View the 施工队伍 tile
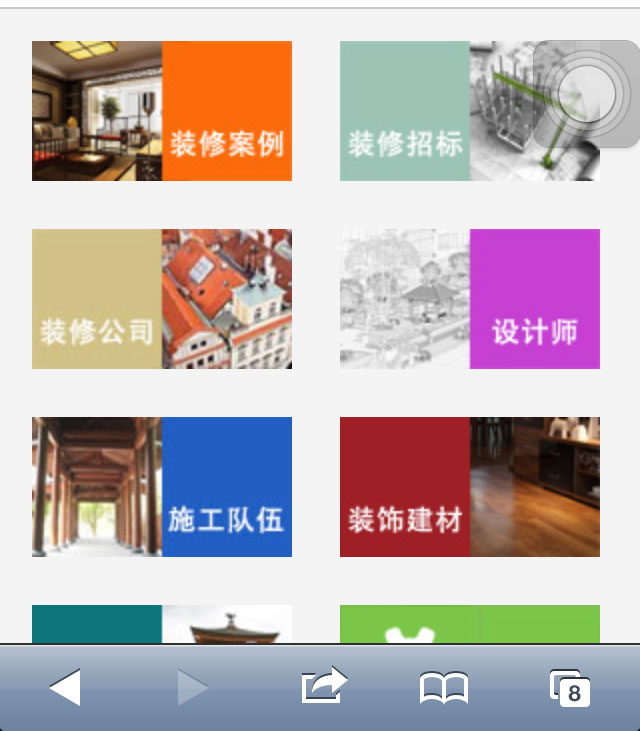The image size is (640, 731). [162, 487]
